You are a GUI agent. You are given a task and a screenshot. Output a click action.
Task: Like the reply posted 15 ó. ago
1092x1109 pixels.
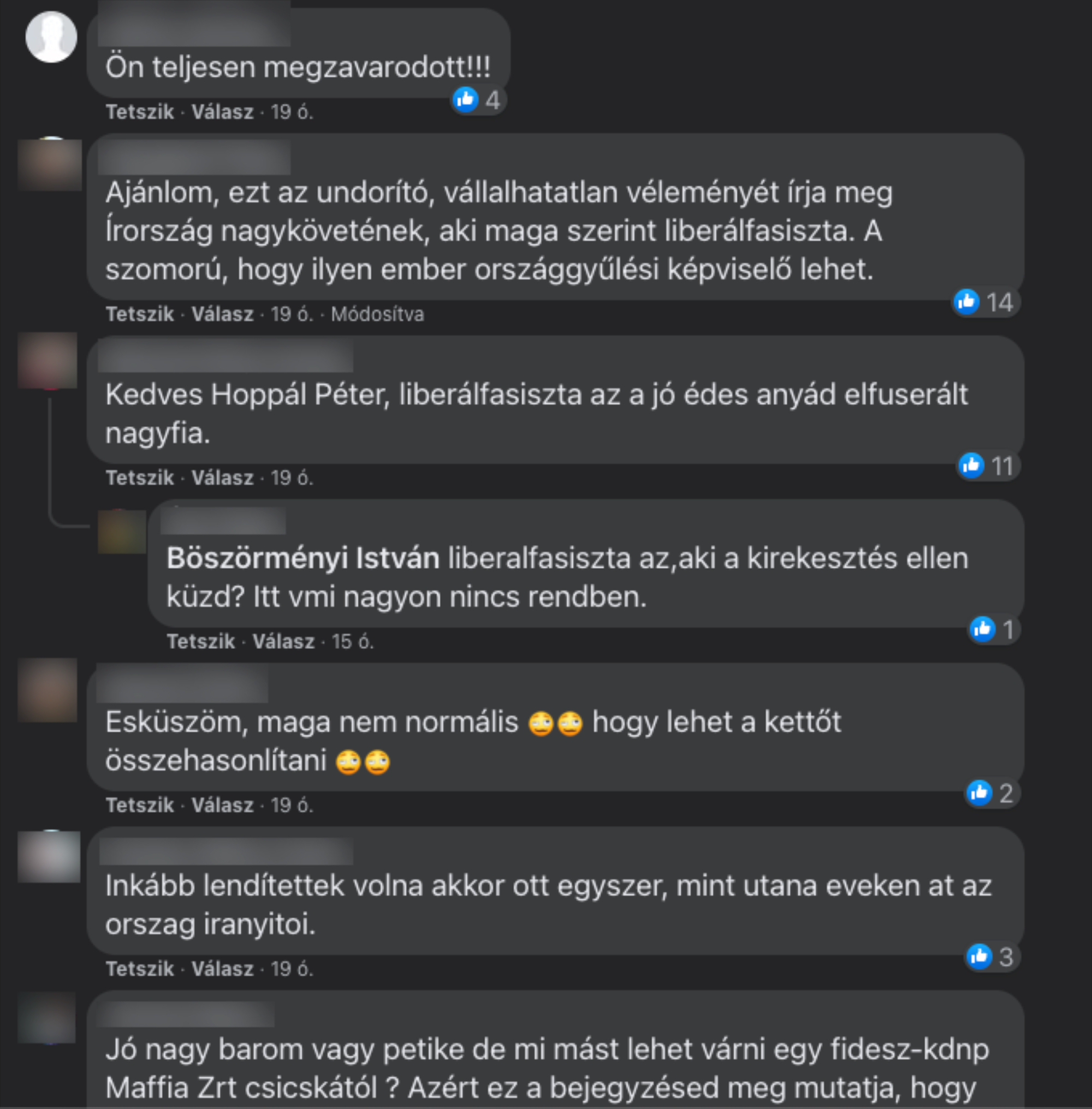[201, 642]
